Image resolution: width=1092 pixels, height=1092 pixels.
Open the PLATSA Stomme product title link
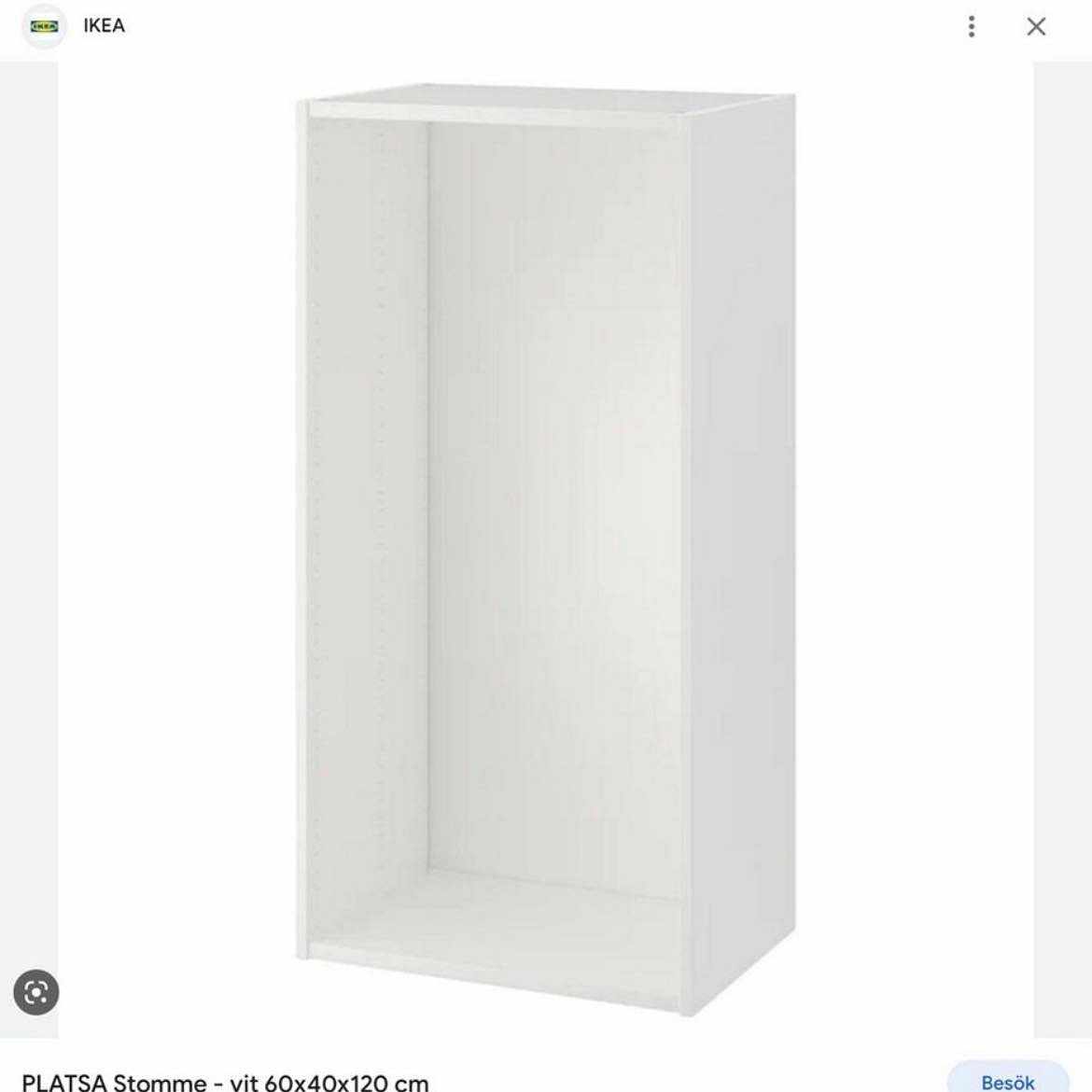(x=225, y=1082)
